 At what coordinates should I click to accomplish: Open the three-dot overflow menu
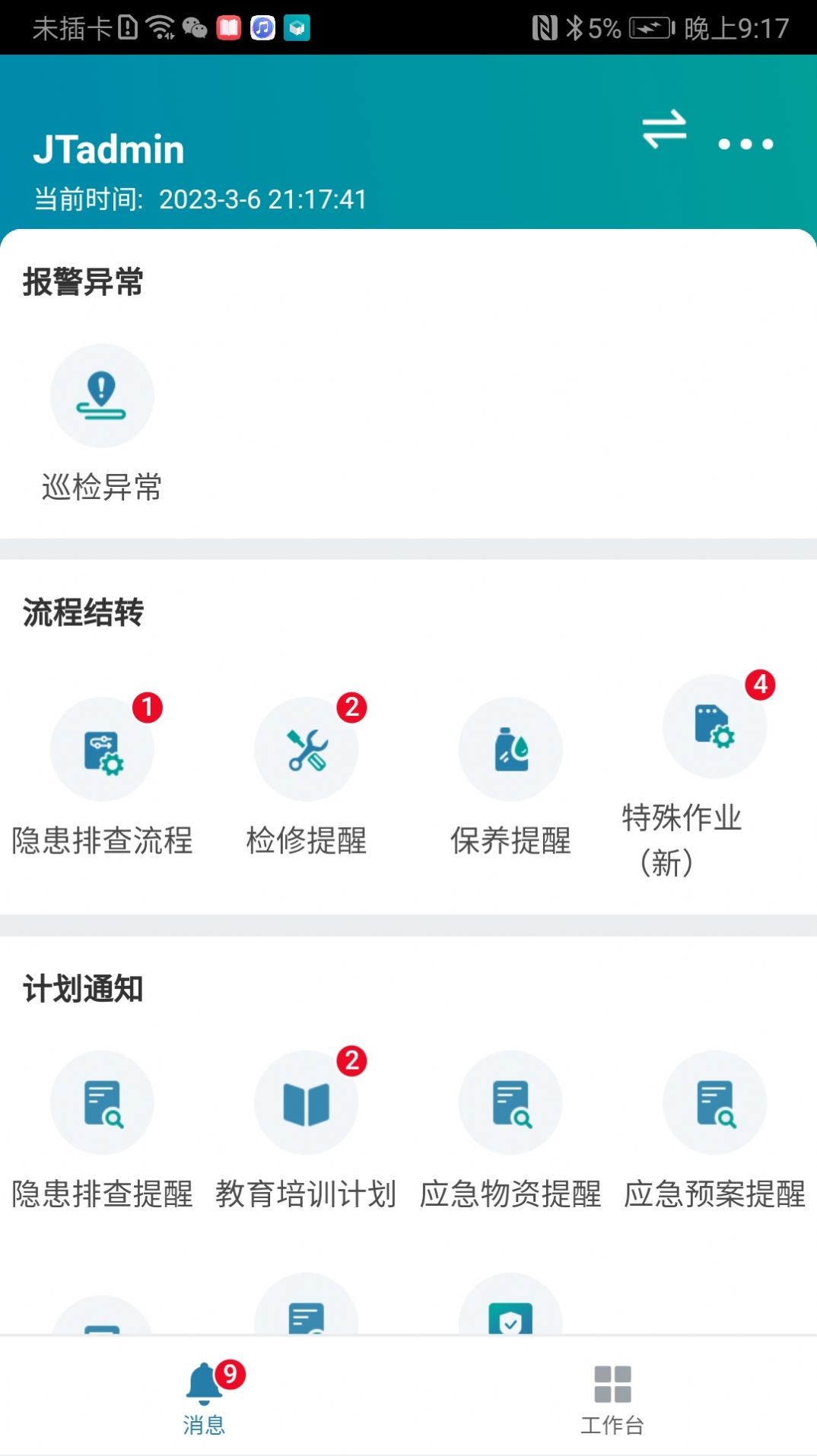(x=745, y=144)
